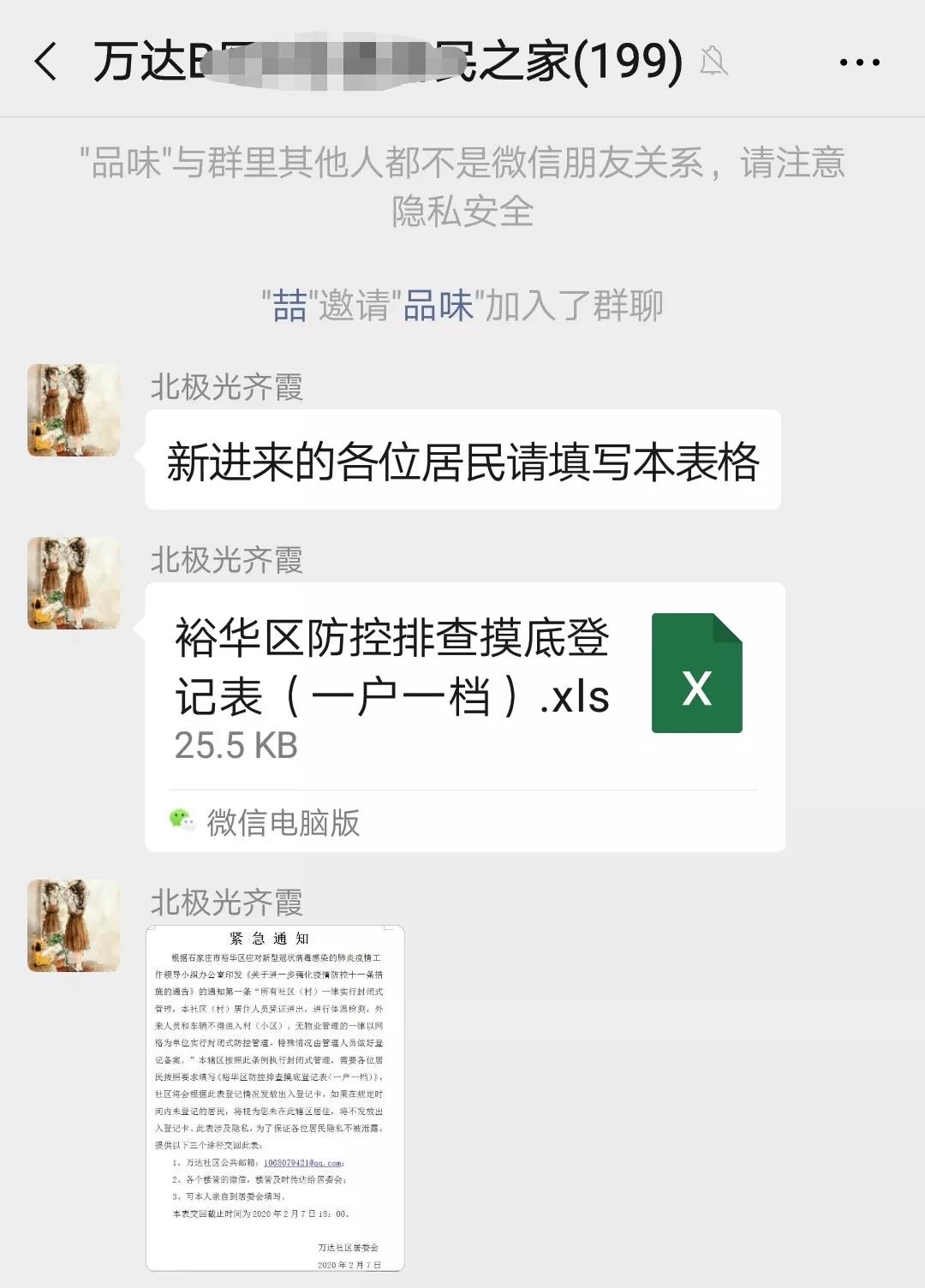Open the 喆 inviter profile link

click(289, 306)
